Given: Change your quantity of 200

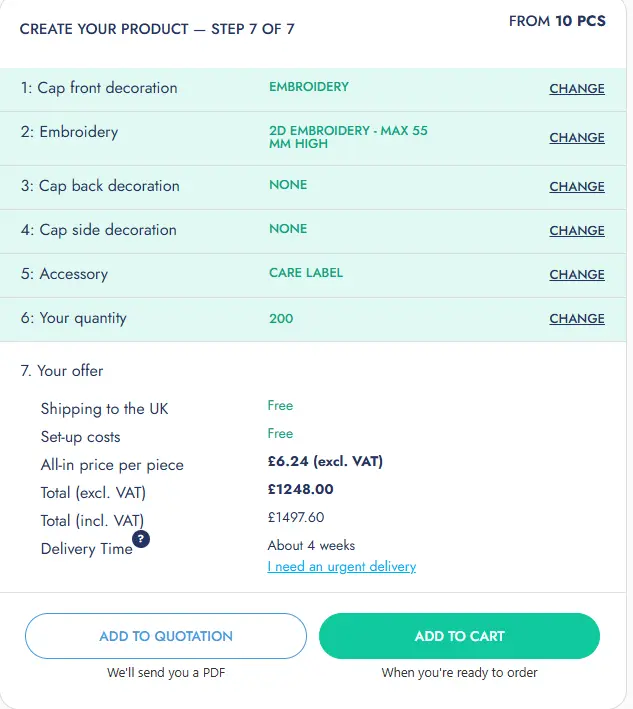Looking at the screenshot, I should coord(576,319).
